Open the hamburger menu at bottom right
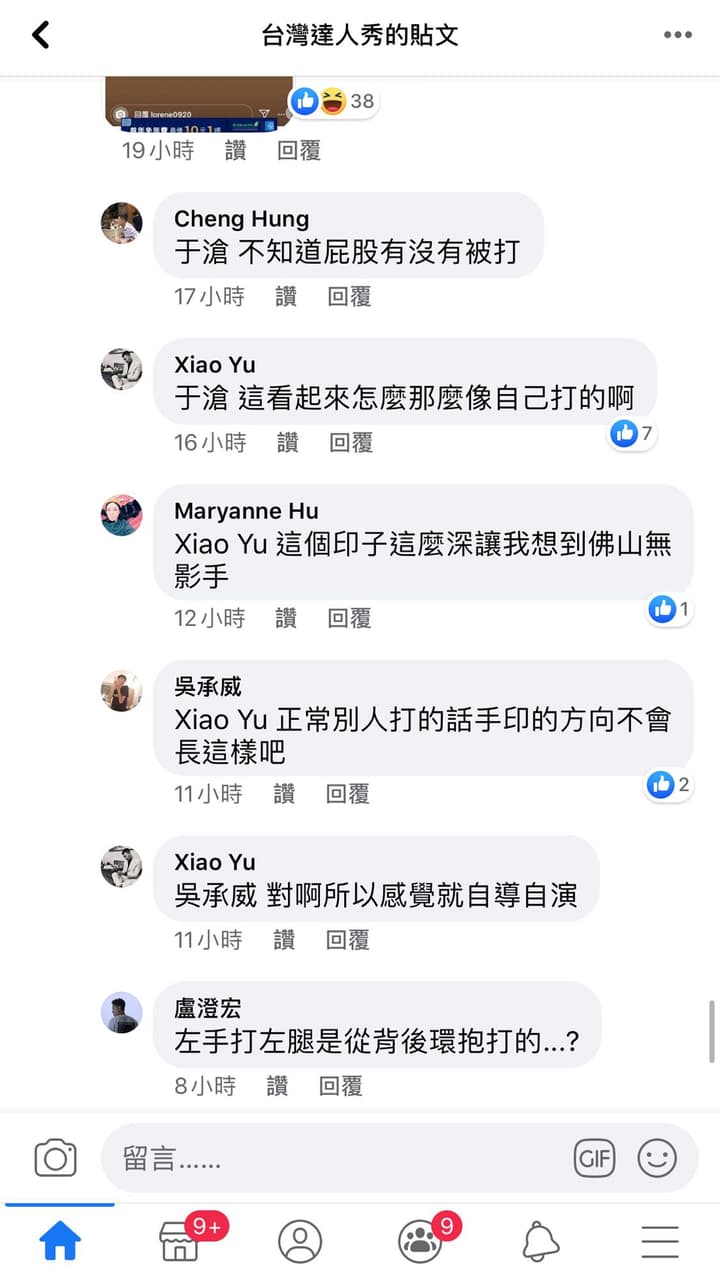Image resolution: width=720 pixels, height=1280 pixels. [x=661, y=1240]
